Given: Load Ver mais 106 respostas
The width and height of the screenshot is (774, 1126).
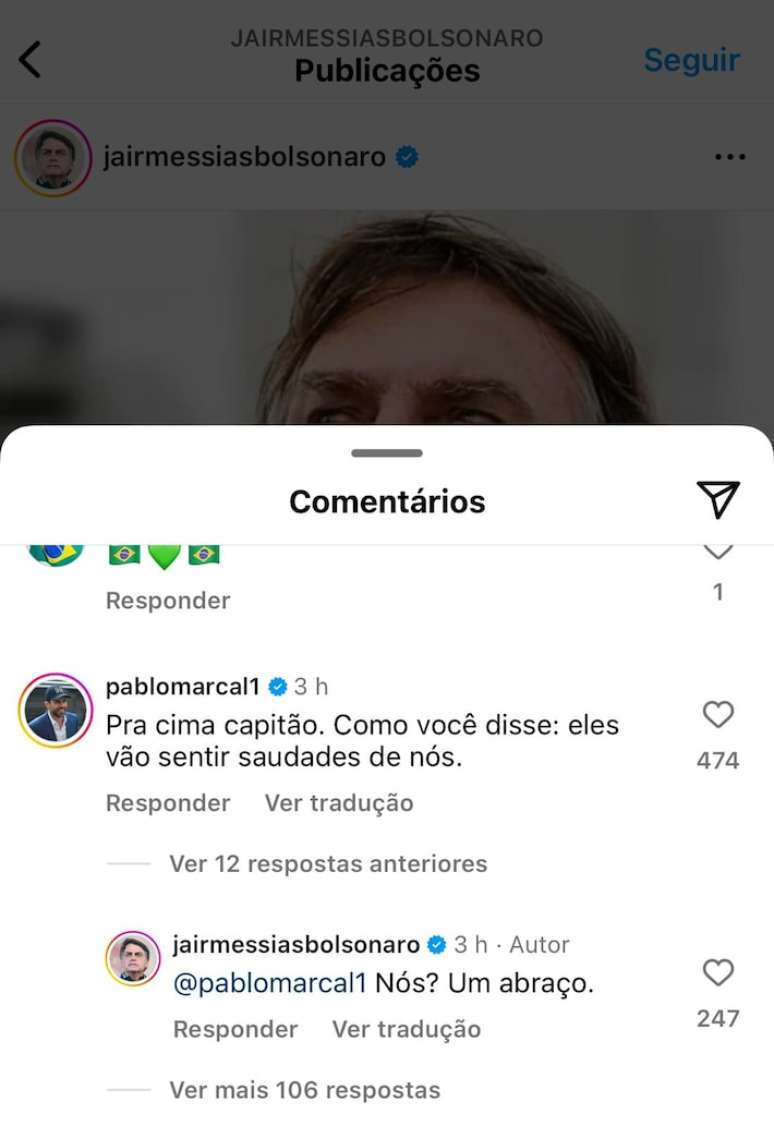Looking at the screenshot, I should coord(304,1090).
